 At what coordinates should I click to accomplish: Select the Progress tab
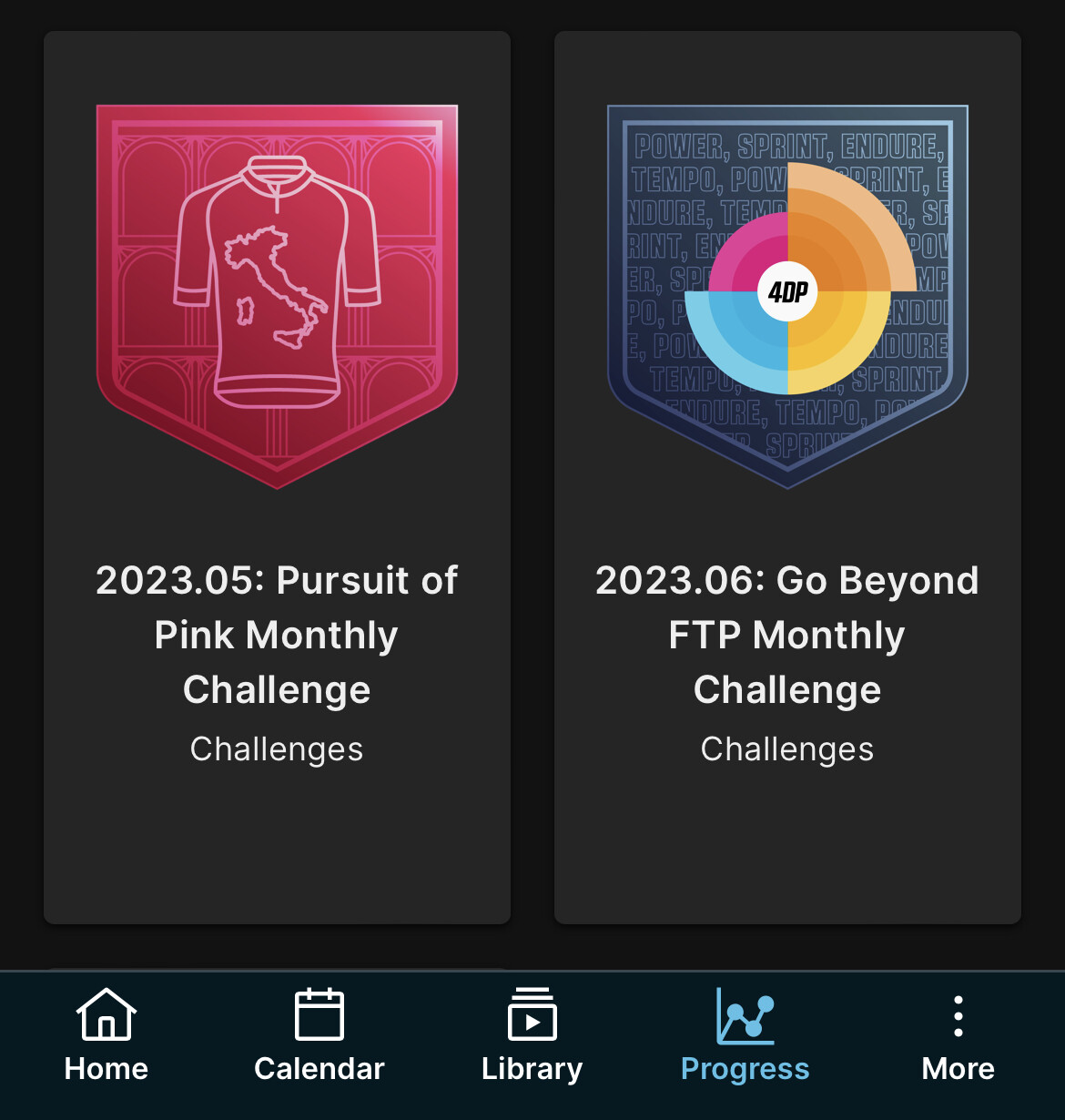pyautogui.click(x=745, y=1036)
